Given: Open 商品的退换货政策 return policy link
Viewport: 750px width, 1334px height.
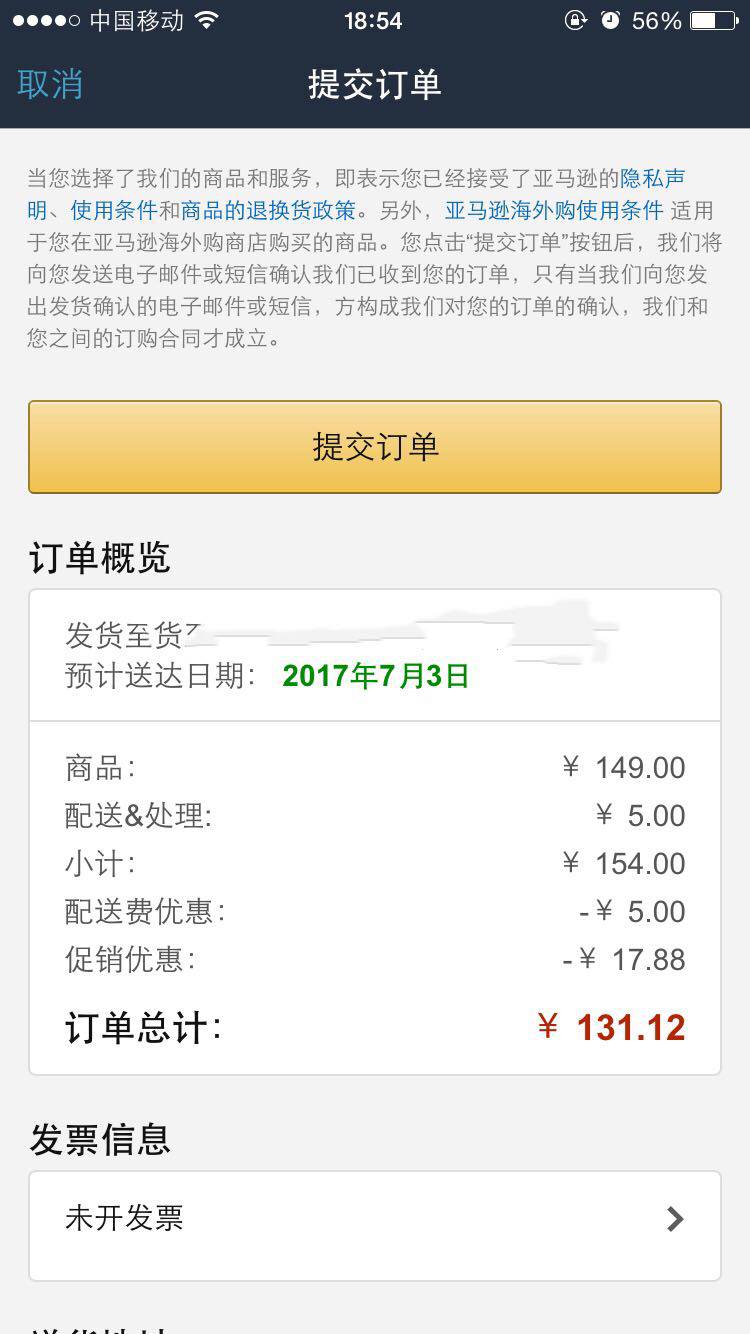Looking at the screenshot, I should [268, 211].
